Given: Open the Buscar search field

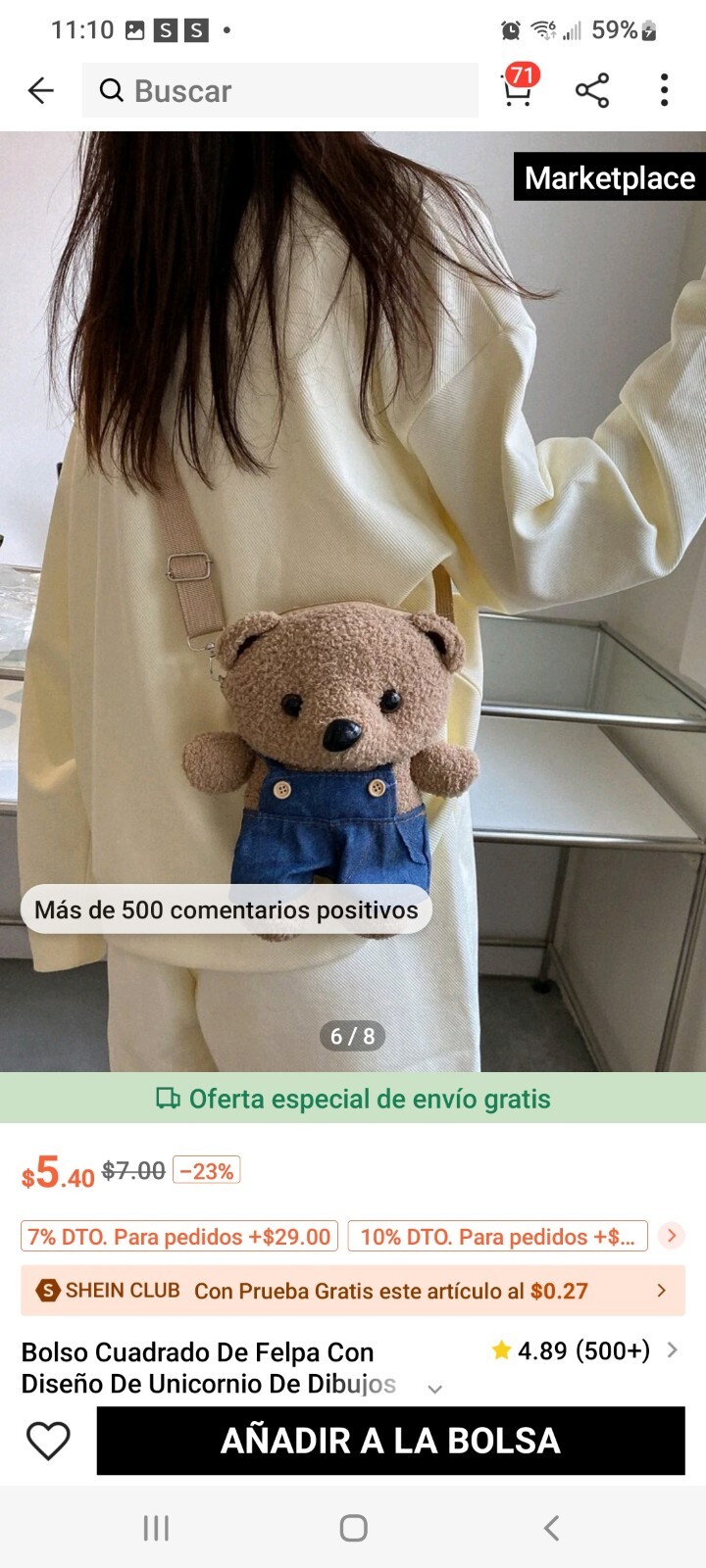Looking at the screenshot, I should tap(279, 91).
